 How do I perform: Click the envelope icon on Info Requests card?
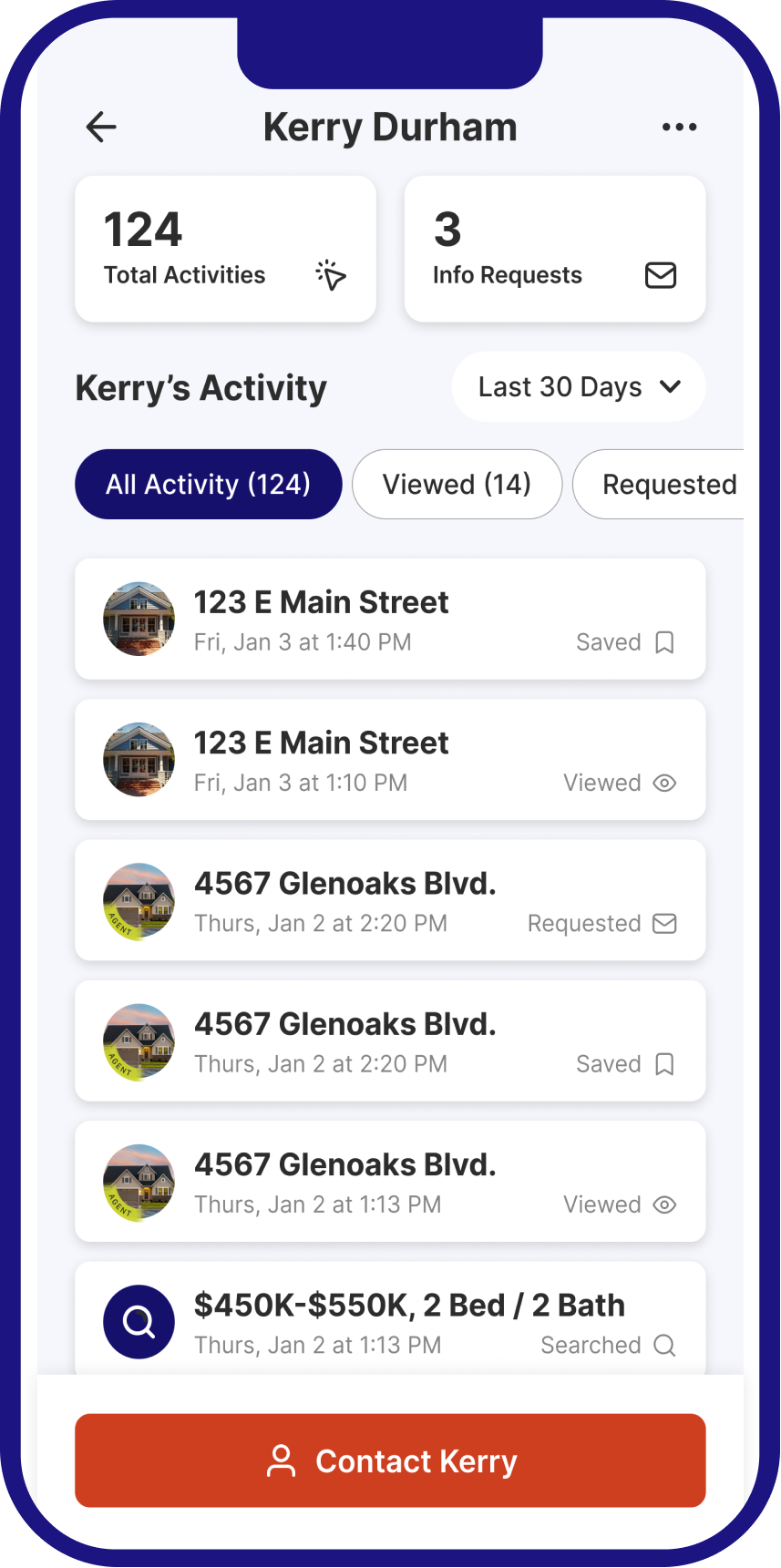[661, 275]
